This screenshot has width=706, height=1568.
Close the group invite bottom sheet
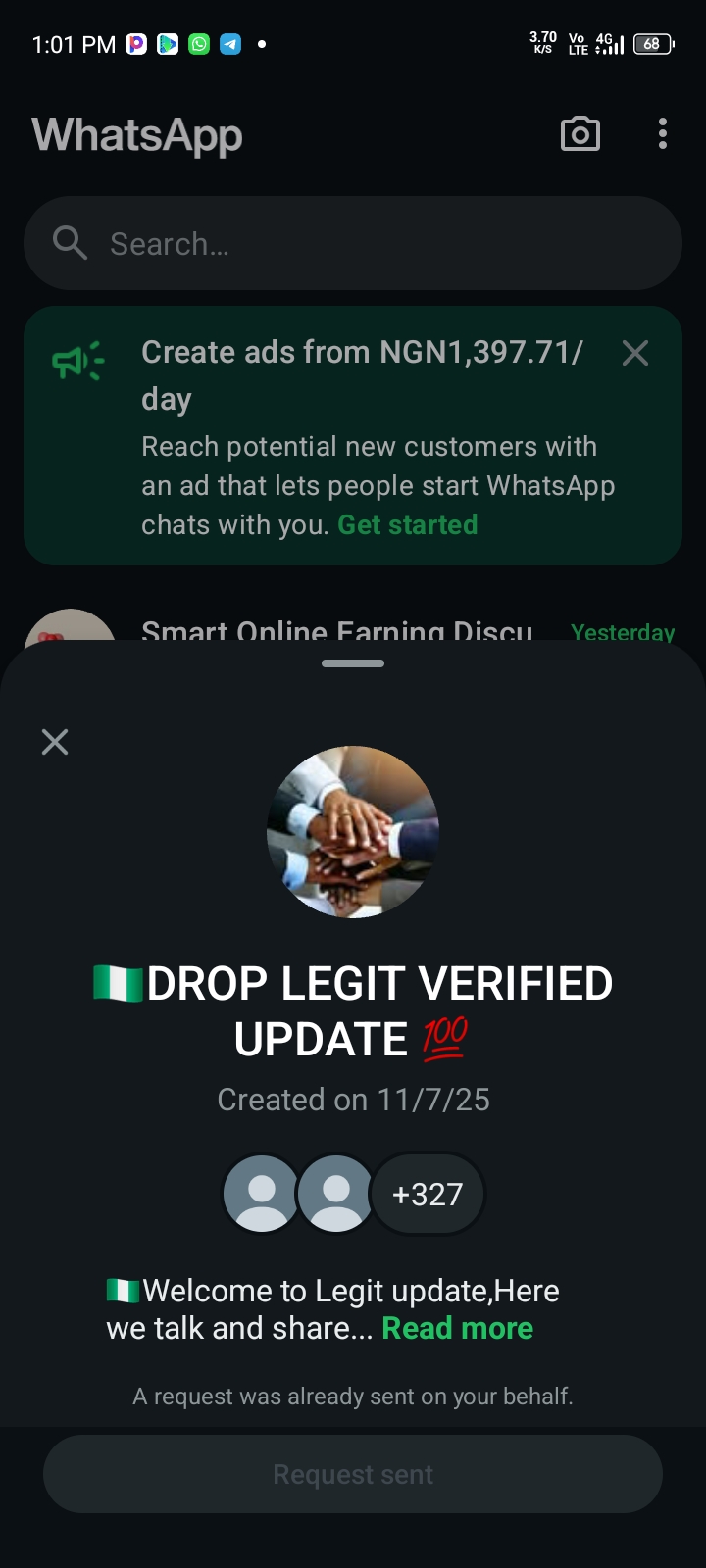pos(55,742)
